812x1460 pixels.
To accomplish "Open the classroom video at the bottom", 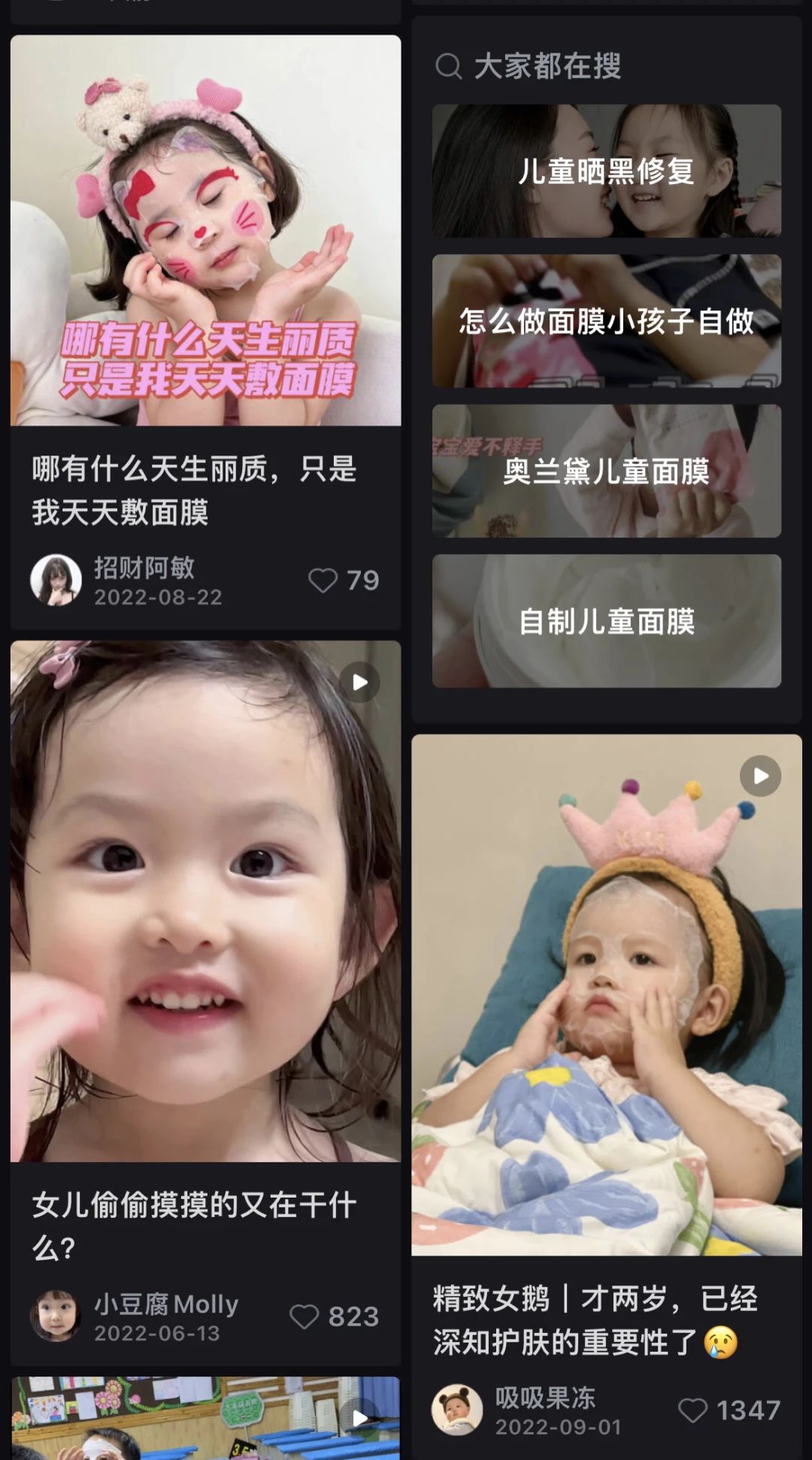I will point(205,1419).
